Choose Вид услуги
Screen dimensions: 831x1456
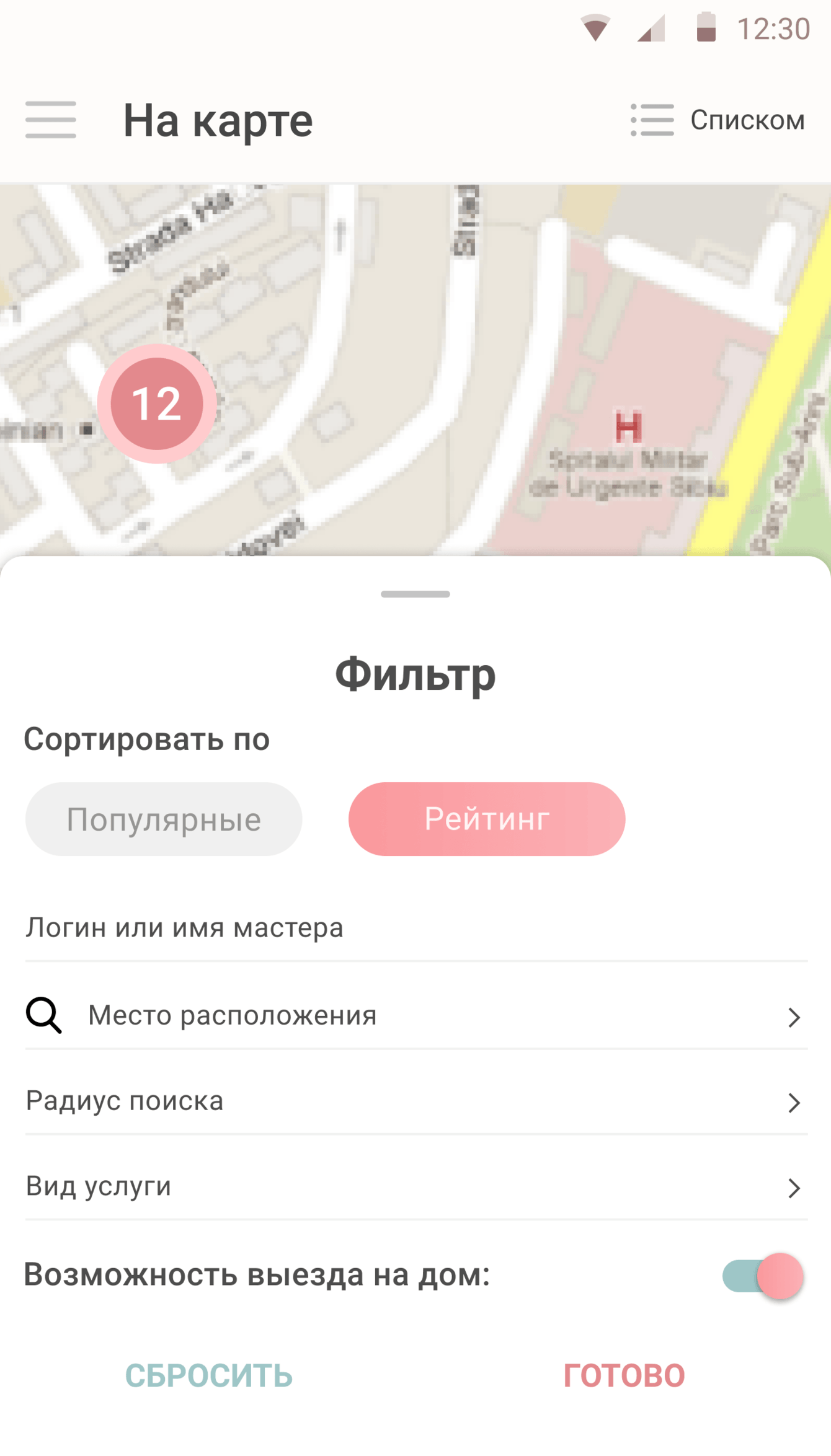point(416,1186)
